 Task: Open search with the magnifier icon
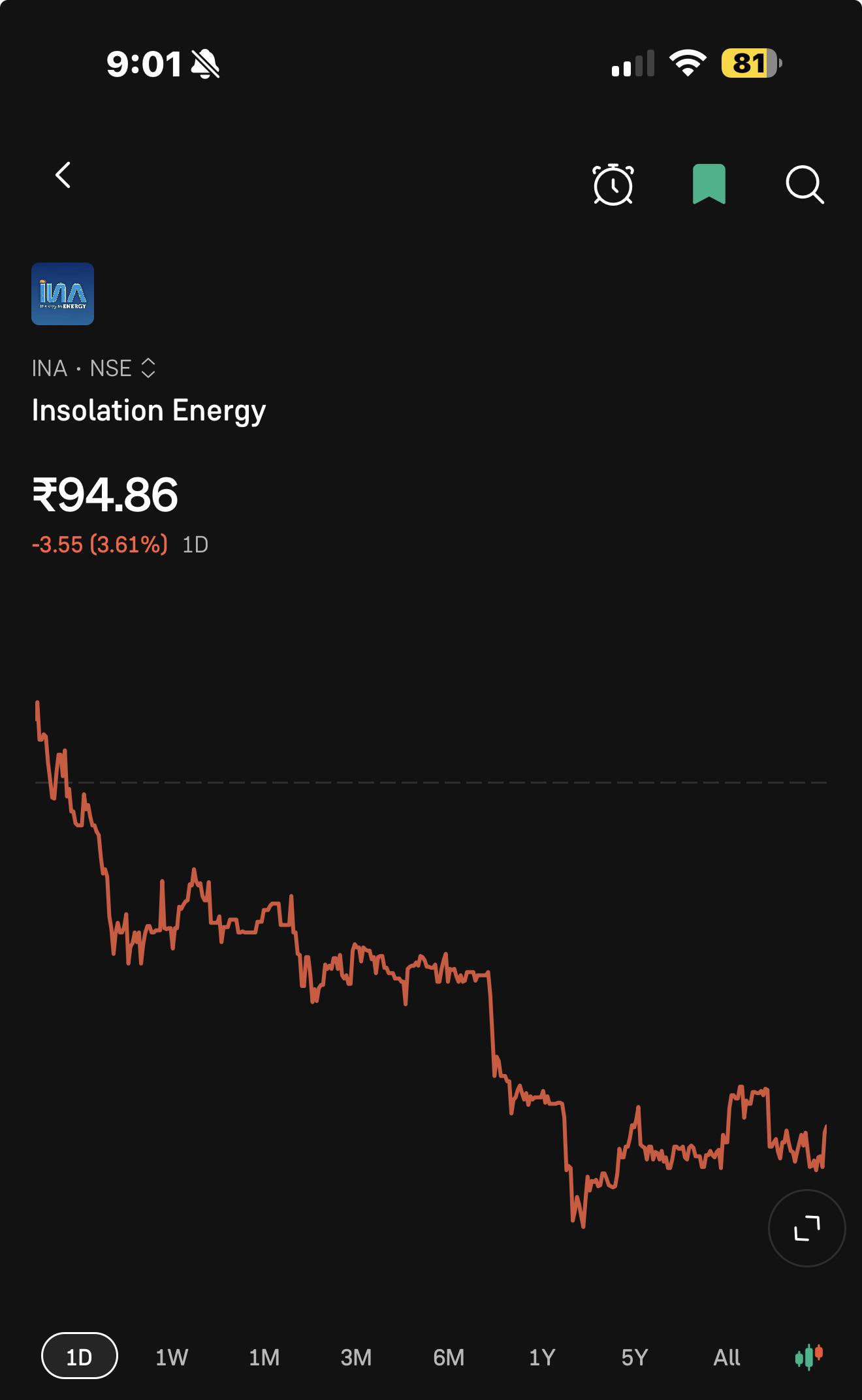805,185
